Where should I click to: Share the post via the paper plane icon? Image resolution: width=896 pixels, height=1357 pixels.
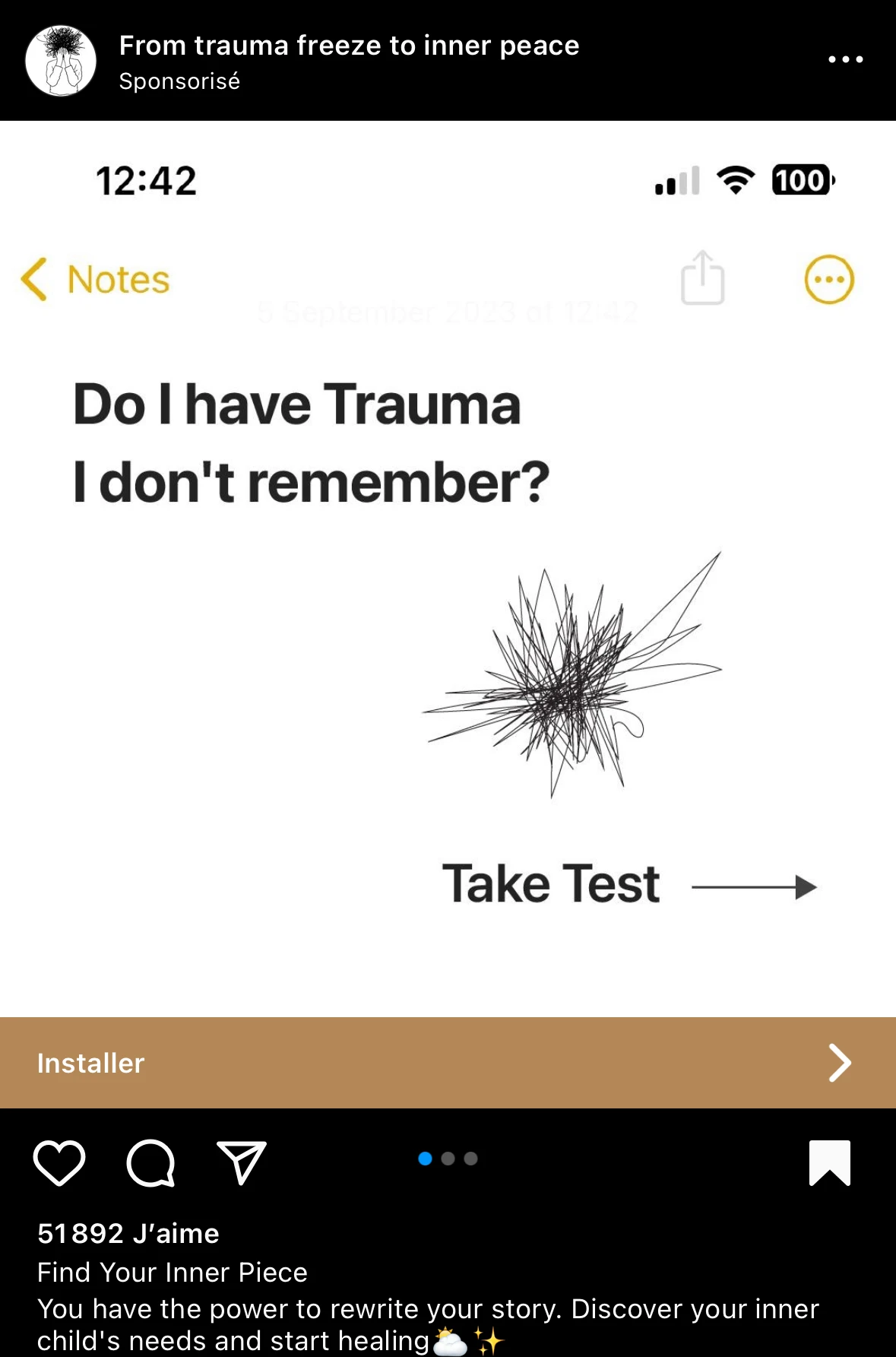tap(242, 1162)
